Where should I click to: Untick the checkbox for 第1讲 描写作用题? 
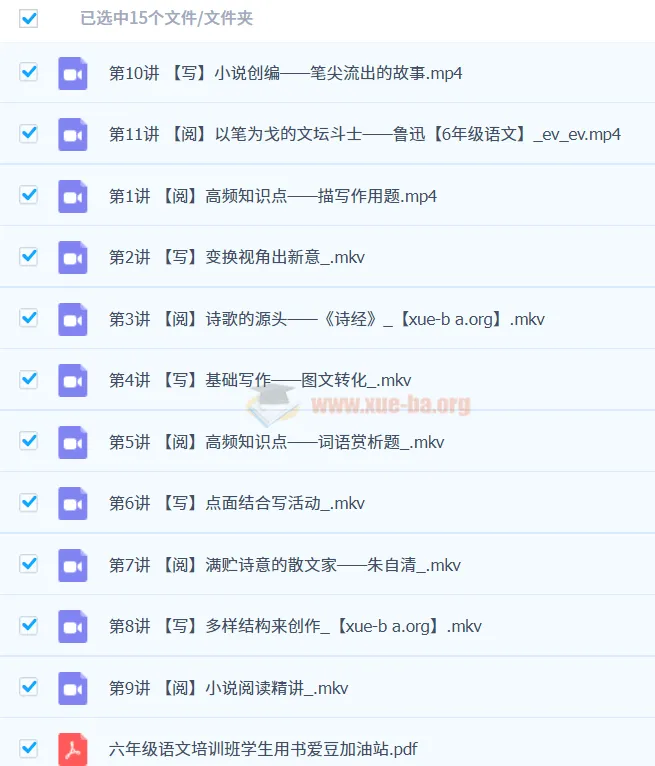coord(29,195)
